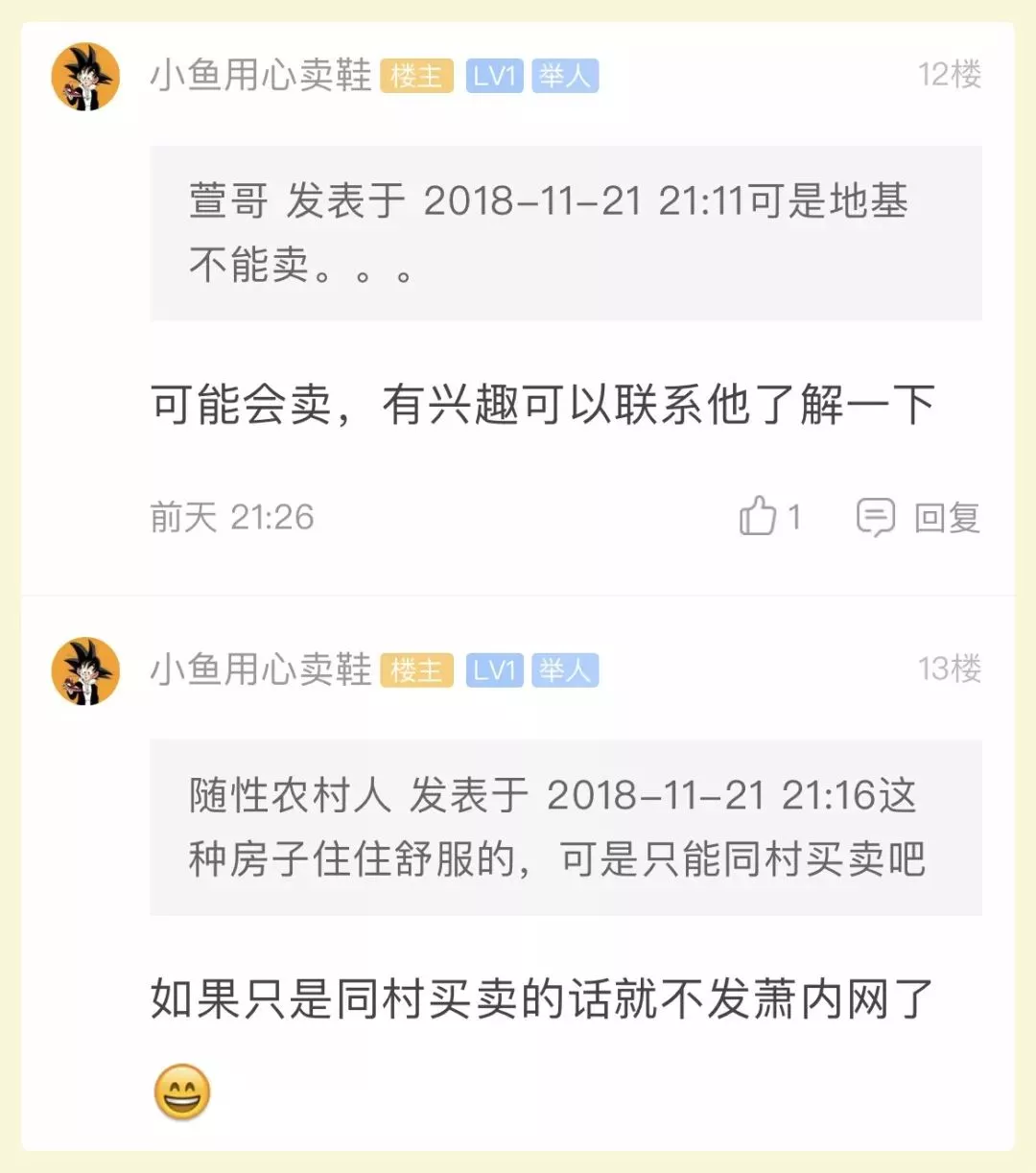Viewport: 1036px width, 1173px height.
Task: Tap 回复 under the 12楼 comment
Action: [x=919, y=518]
